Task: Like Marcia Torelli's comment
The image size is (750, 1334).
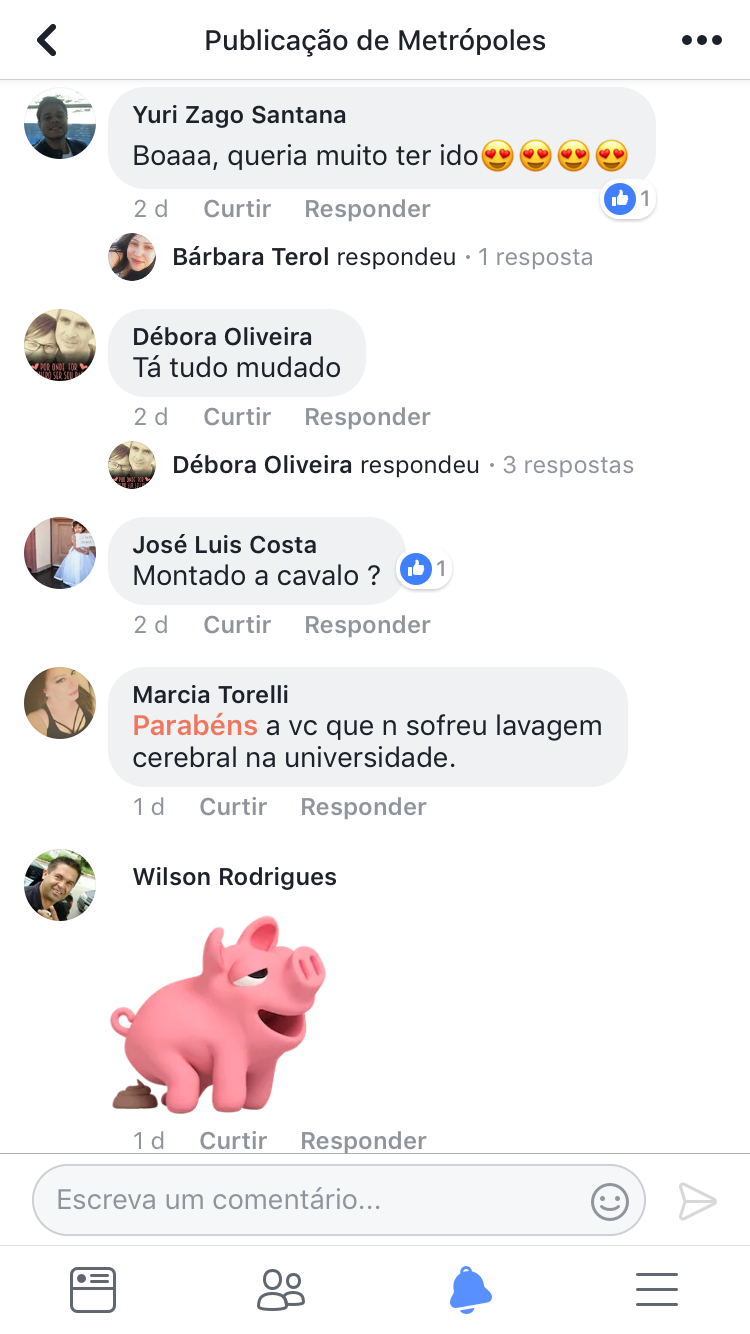Action: (x=233, y=807)
